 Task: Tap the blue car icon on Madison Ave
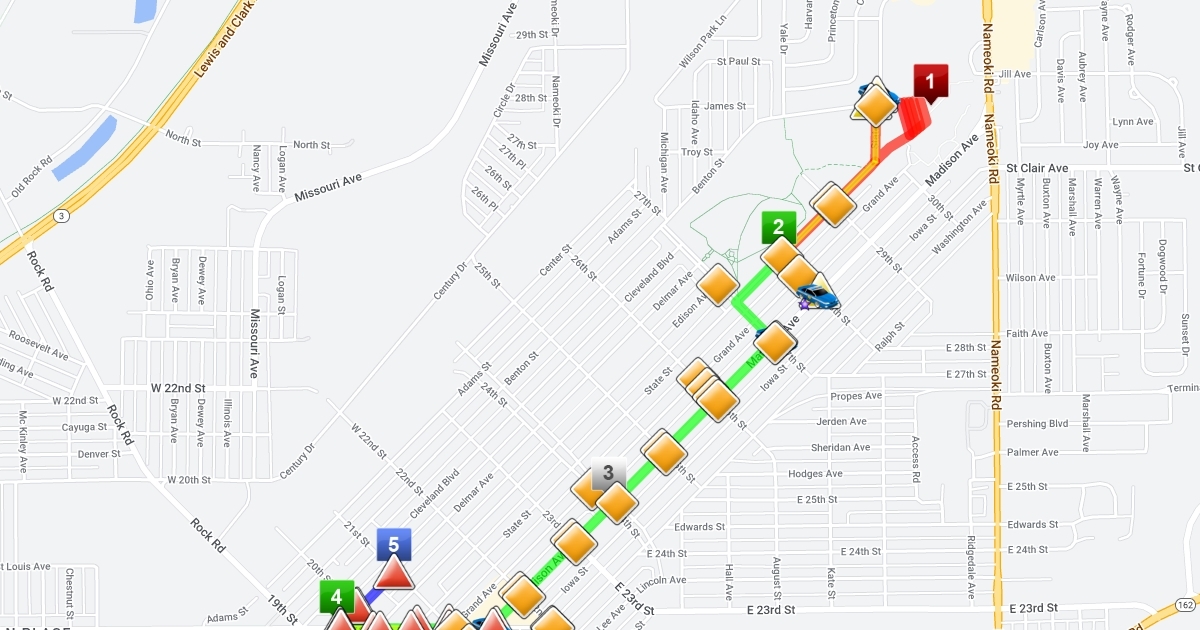pos(817,296)
